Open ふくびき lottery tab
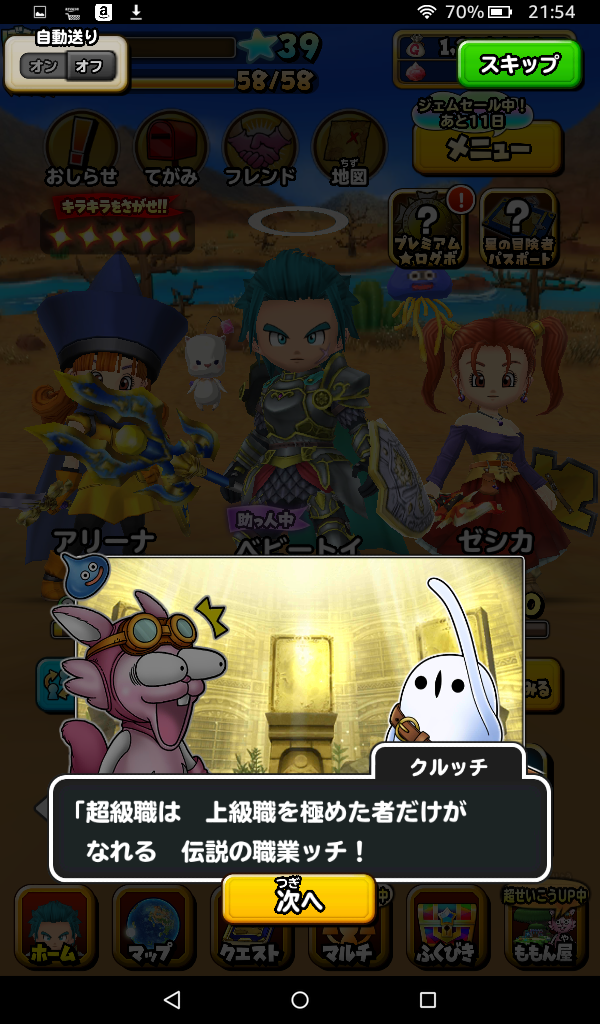The height and width of the screenshot is (1024, 600). (446, 928)
